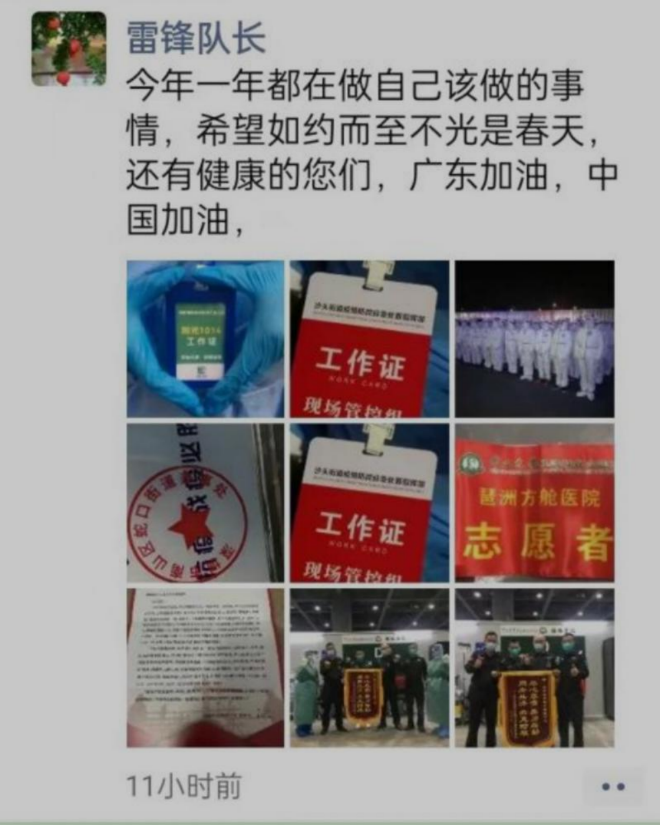The height and width of the screenshot is (825, 660).
Task: Open the last photo of guards with pennant
Action: [534, 667]
